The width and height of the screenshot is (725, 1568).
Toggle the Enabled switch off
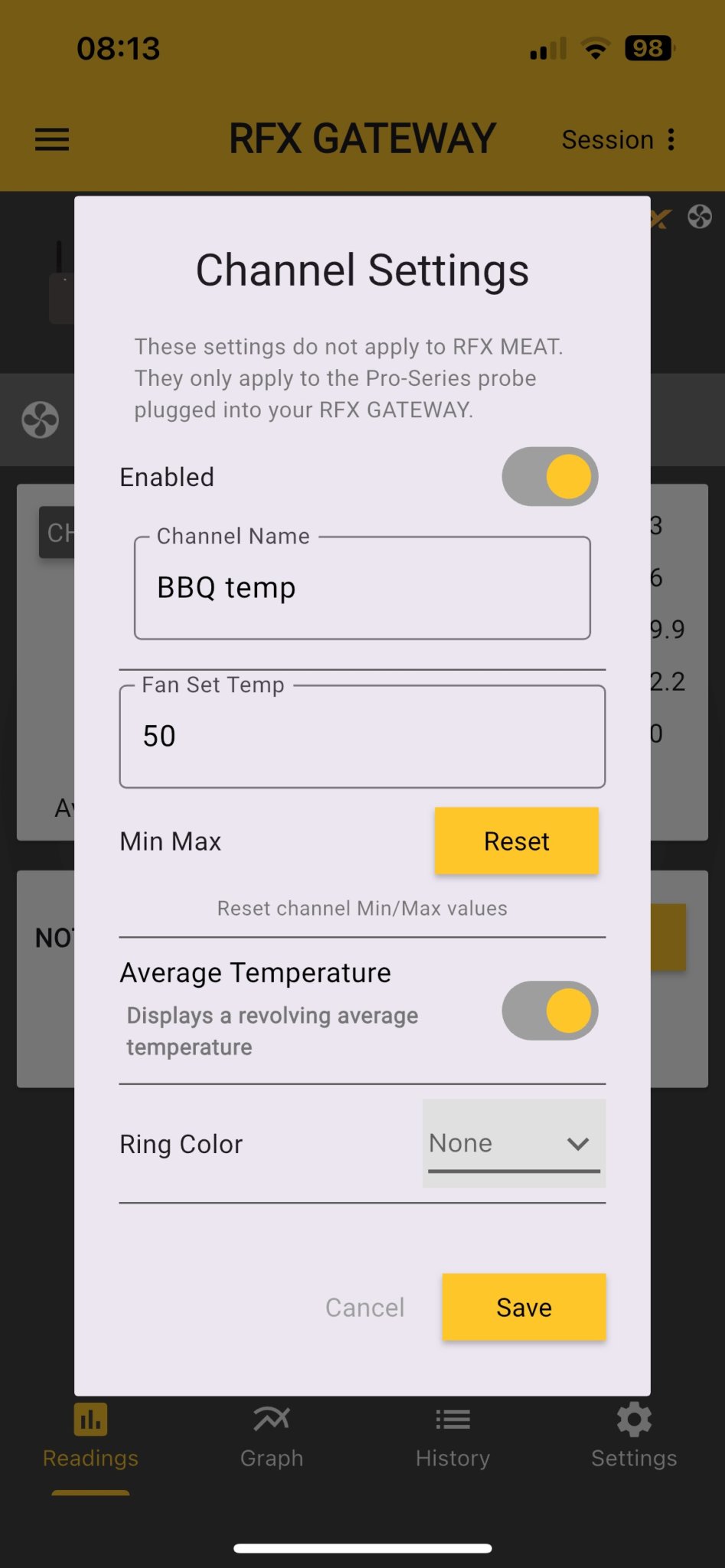tap(550, 476)
